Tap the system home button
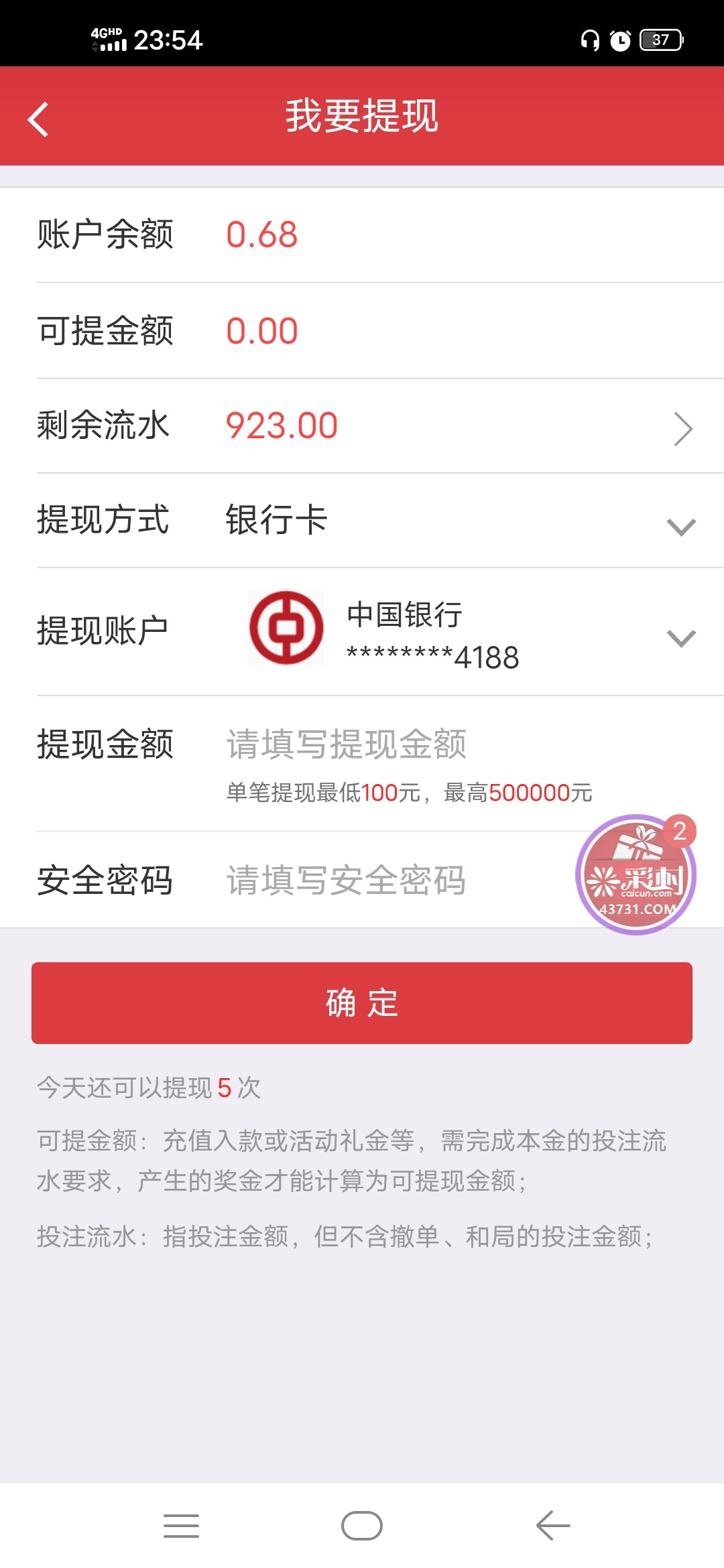This screenshot has height=1568, width=724. [x=362, y=1526]
